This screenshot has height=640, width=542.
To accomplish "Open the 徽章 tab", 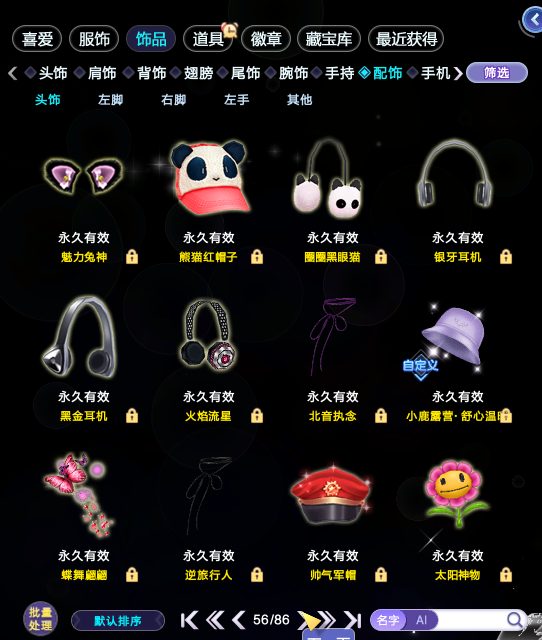I will pos(266,39).
